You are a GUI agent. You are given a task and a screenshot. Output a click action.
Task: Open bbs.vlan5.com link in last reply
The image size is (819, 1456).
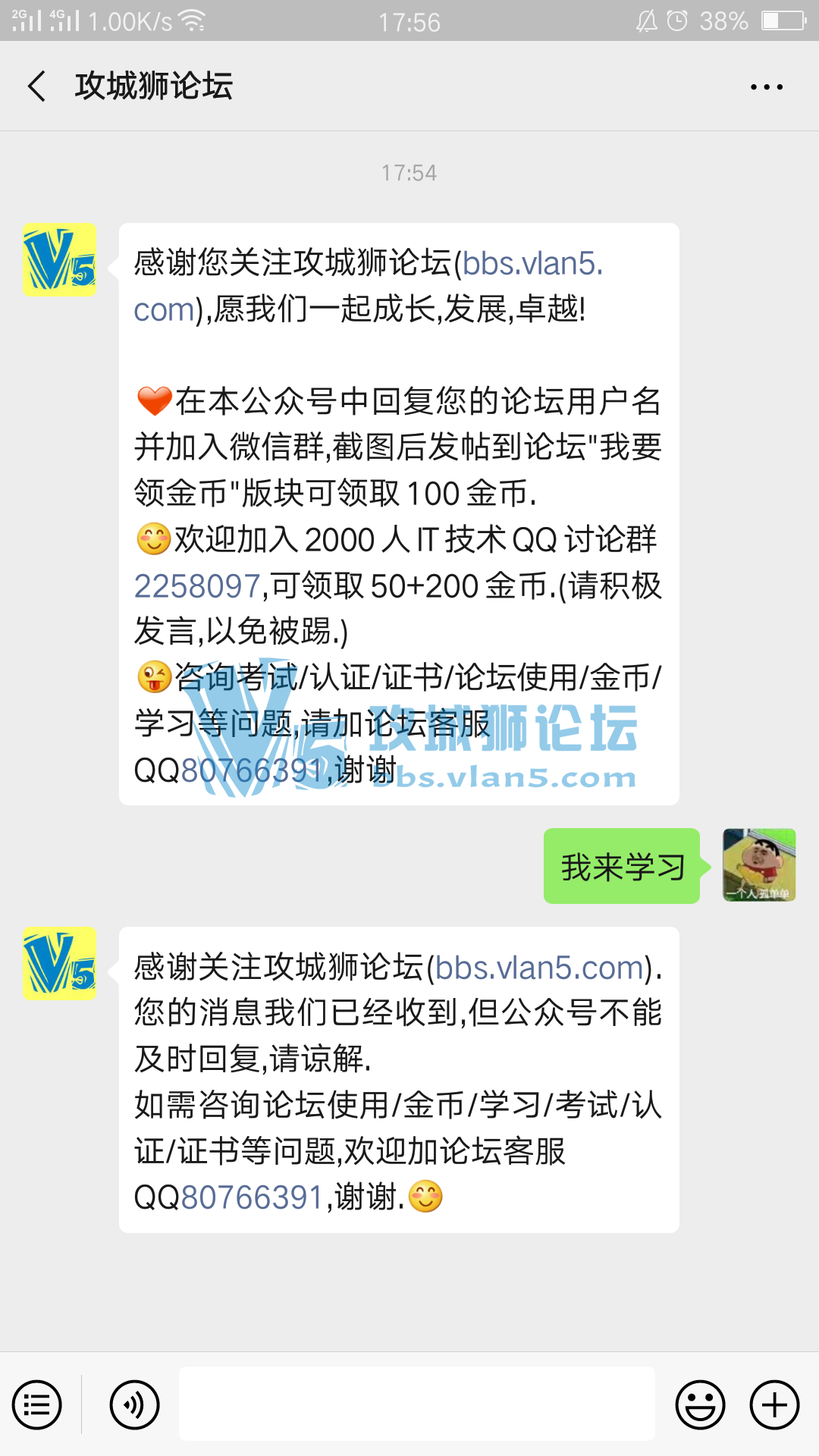tap(538, 968)
